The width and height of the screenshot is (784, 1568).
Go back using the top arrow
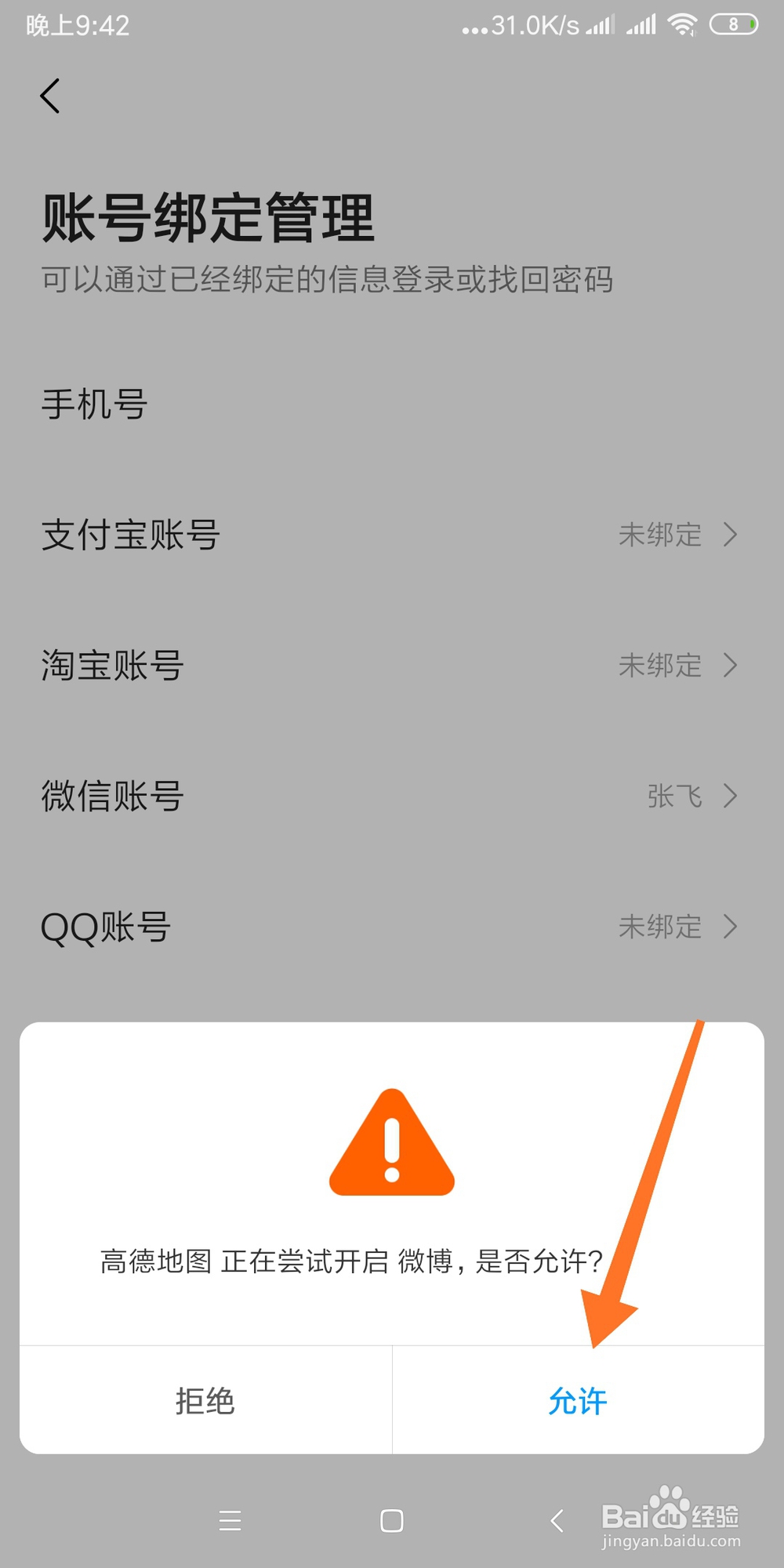pos(50,96)
